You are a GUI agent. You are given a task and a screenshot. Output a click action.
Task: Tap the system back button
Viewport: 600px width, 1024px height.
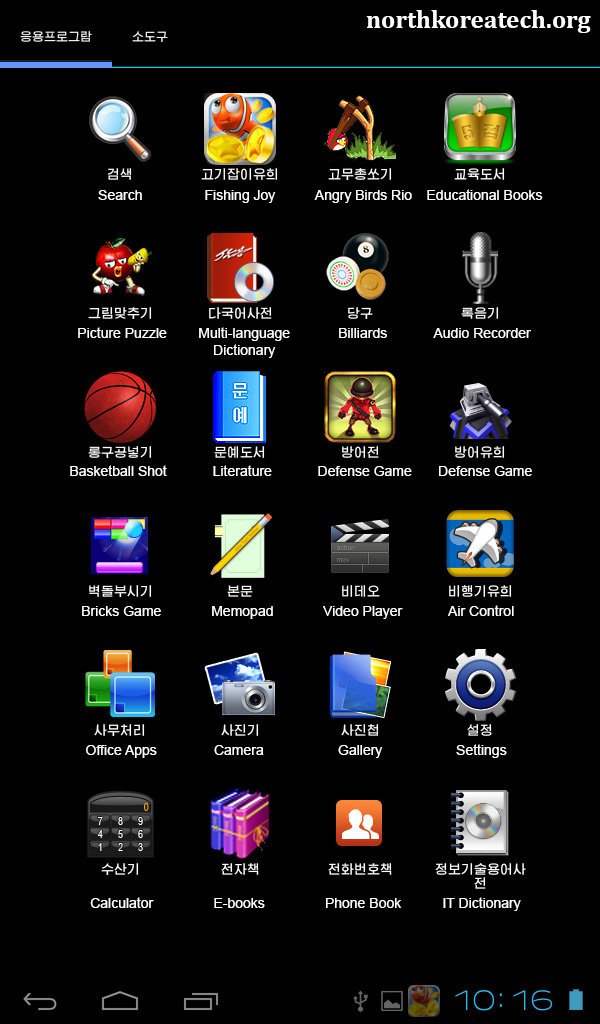coord(40,1000)
